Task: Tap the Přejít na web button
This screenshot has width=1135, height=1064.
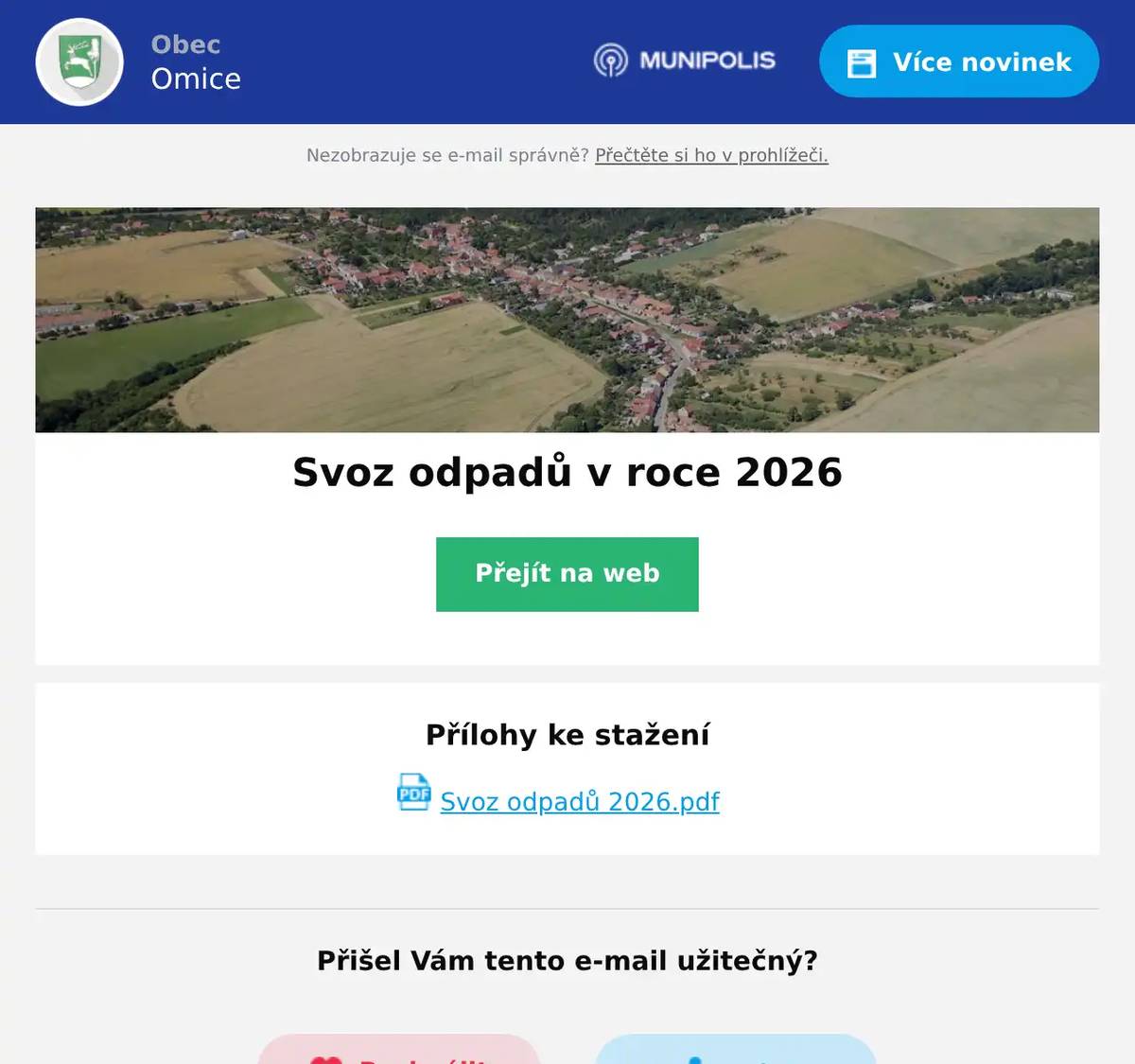Action: pyautogui.click(x=567, y=574)
